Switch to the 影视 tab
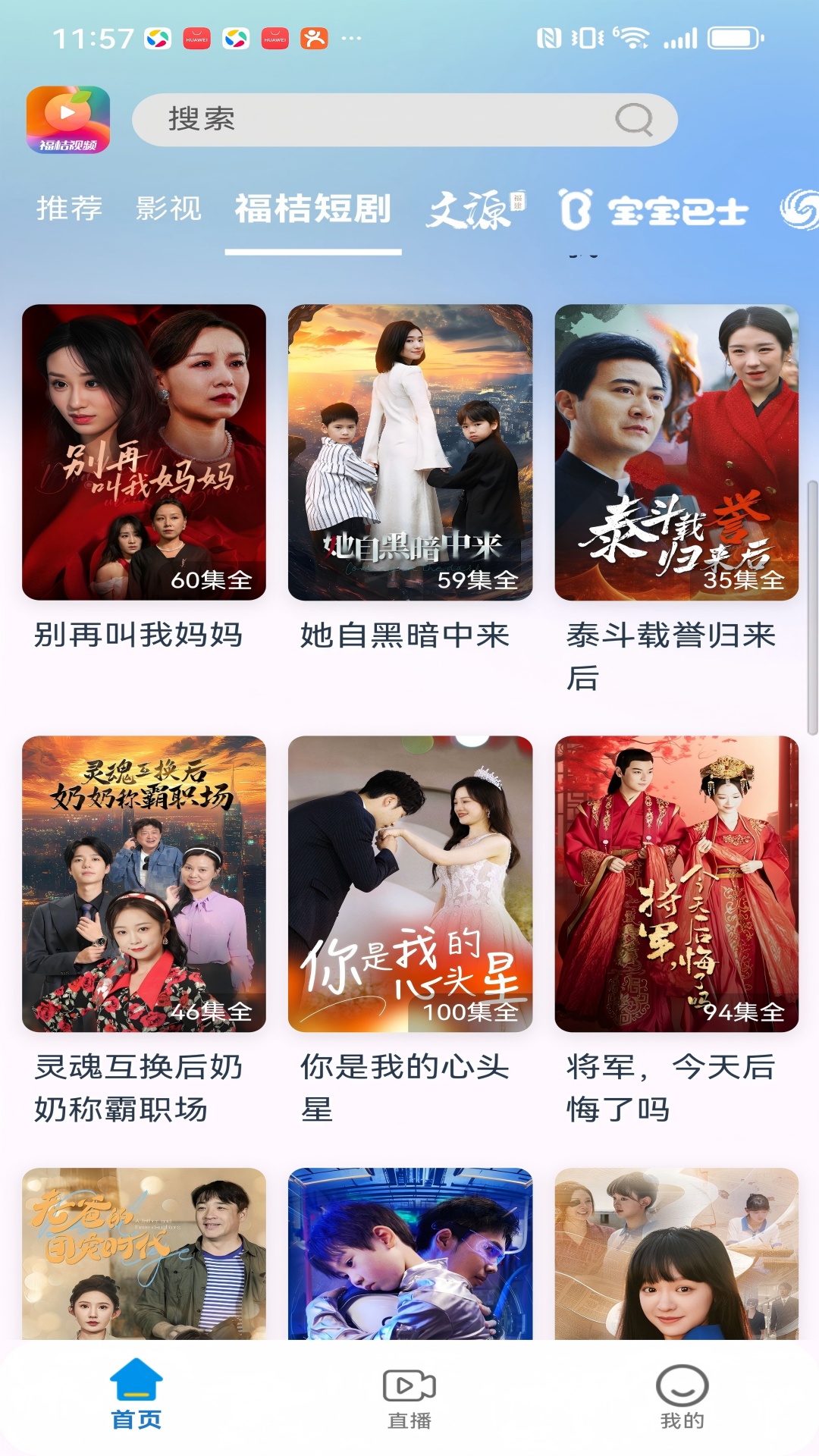The height and width of the screenshot is (1456, 819). (168, 209)
